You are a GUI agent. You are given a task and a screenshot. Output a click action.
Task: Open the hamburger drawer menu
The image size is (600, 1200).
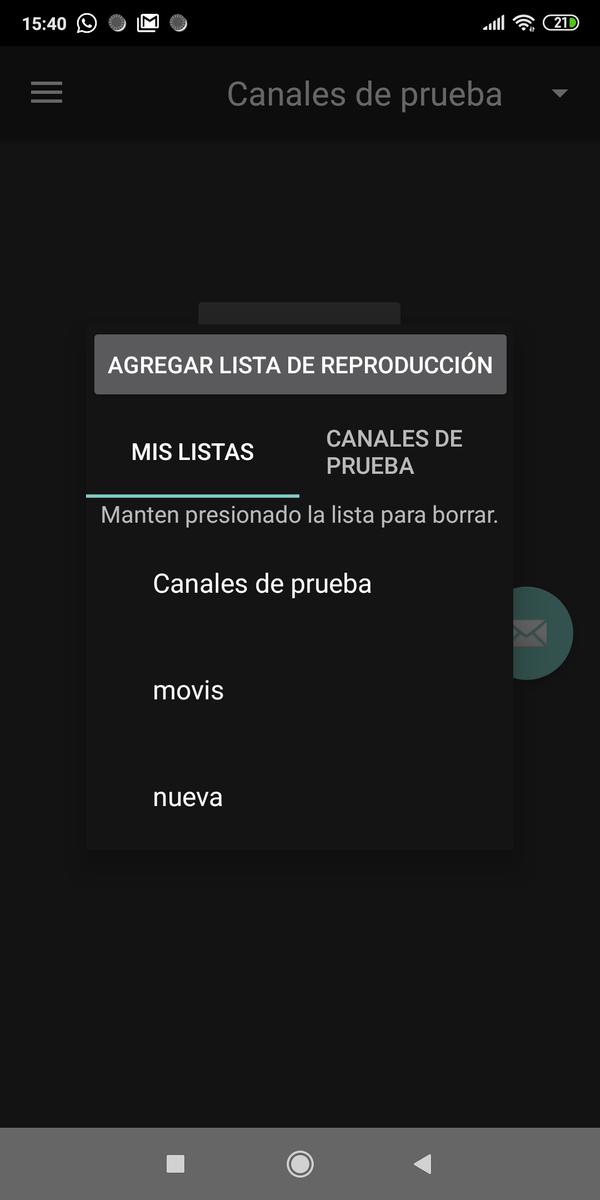pos(46,94)
